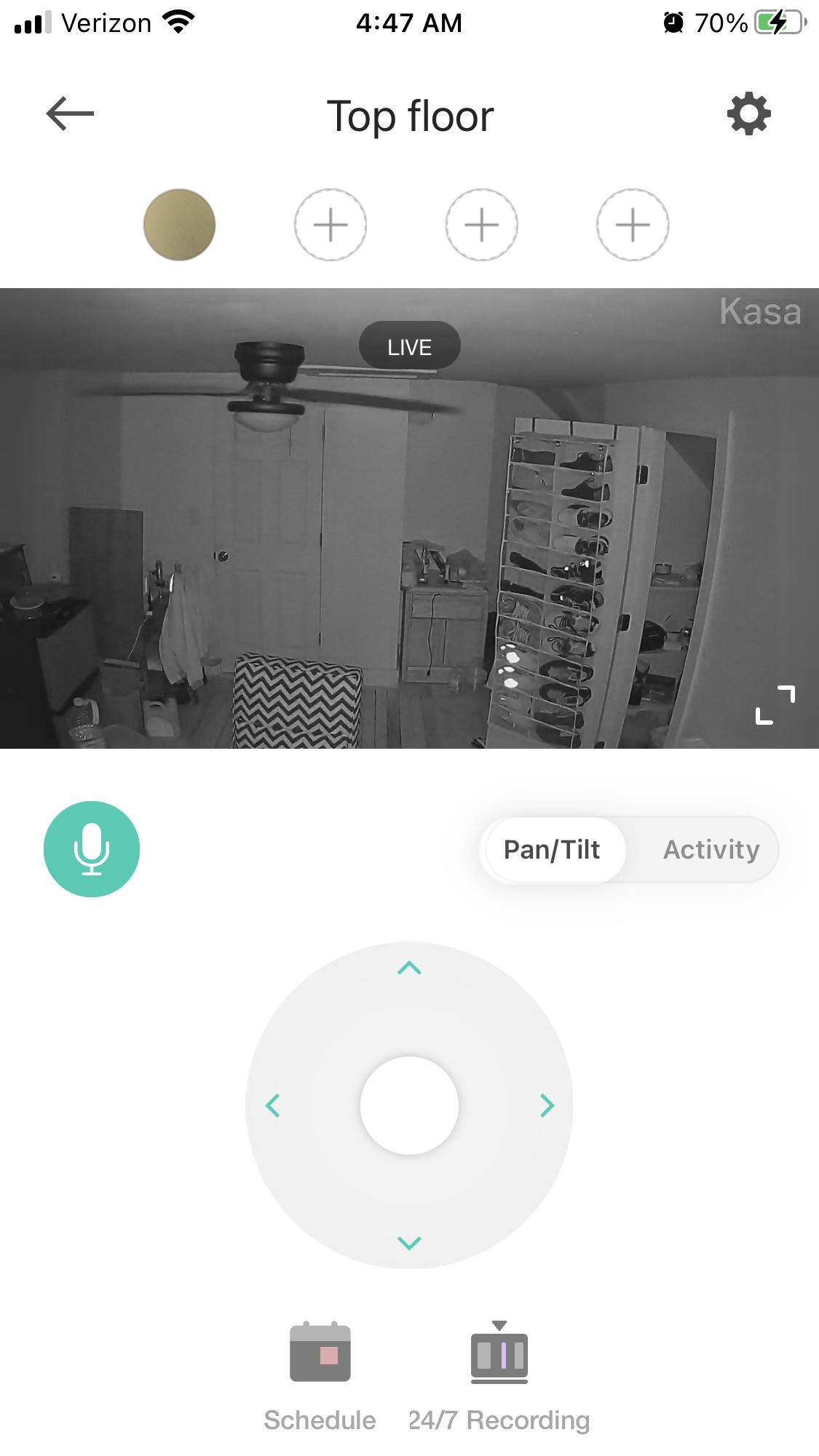The height and width of the screenshot is (1456, 819).
Task: Tilt camera down with the down arrow
Action: (x=409, y=1243)
